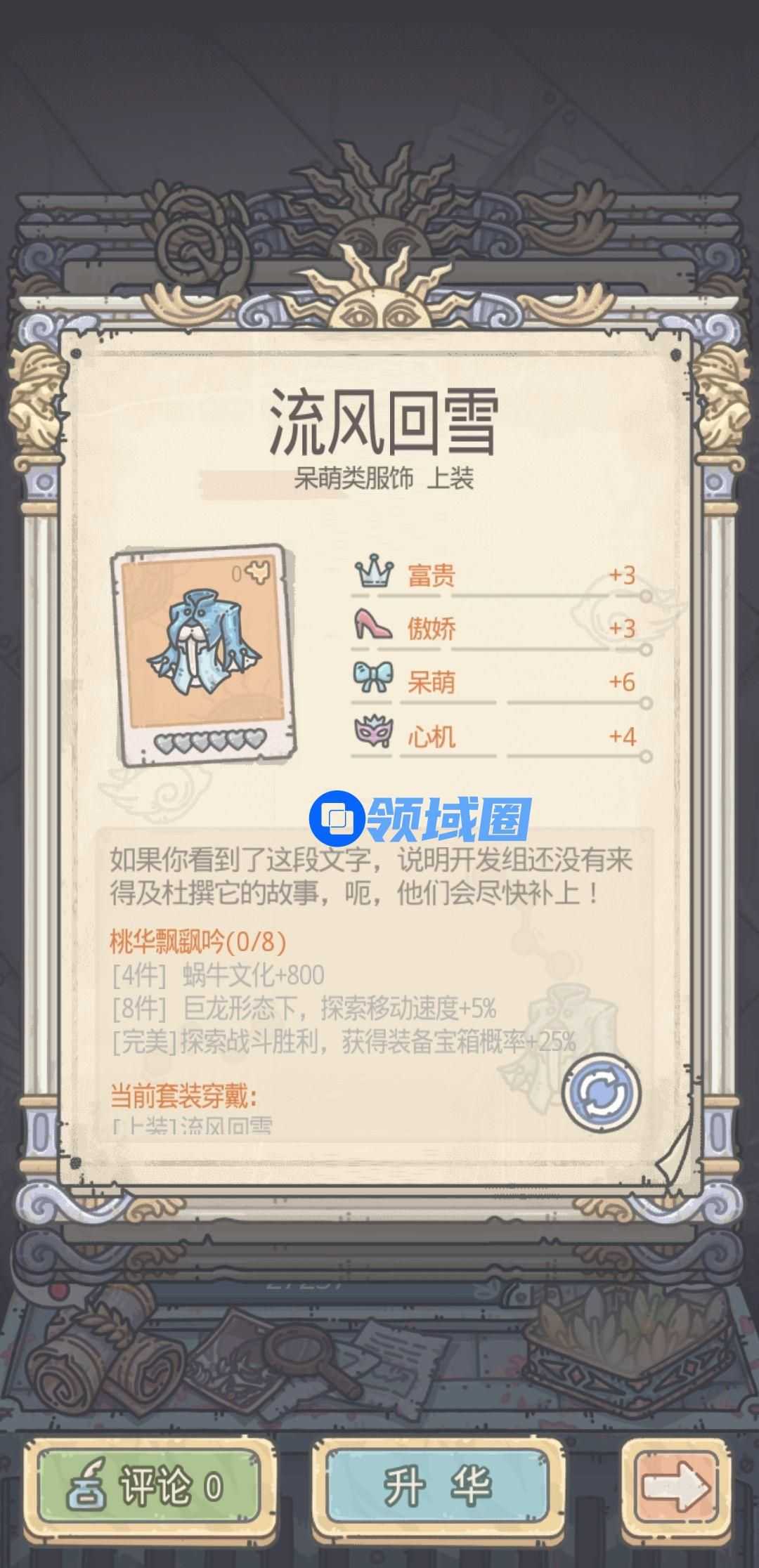759x1568 pixels.
Task: Go to next item with arrow button
Action: coord(676,1487)
